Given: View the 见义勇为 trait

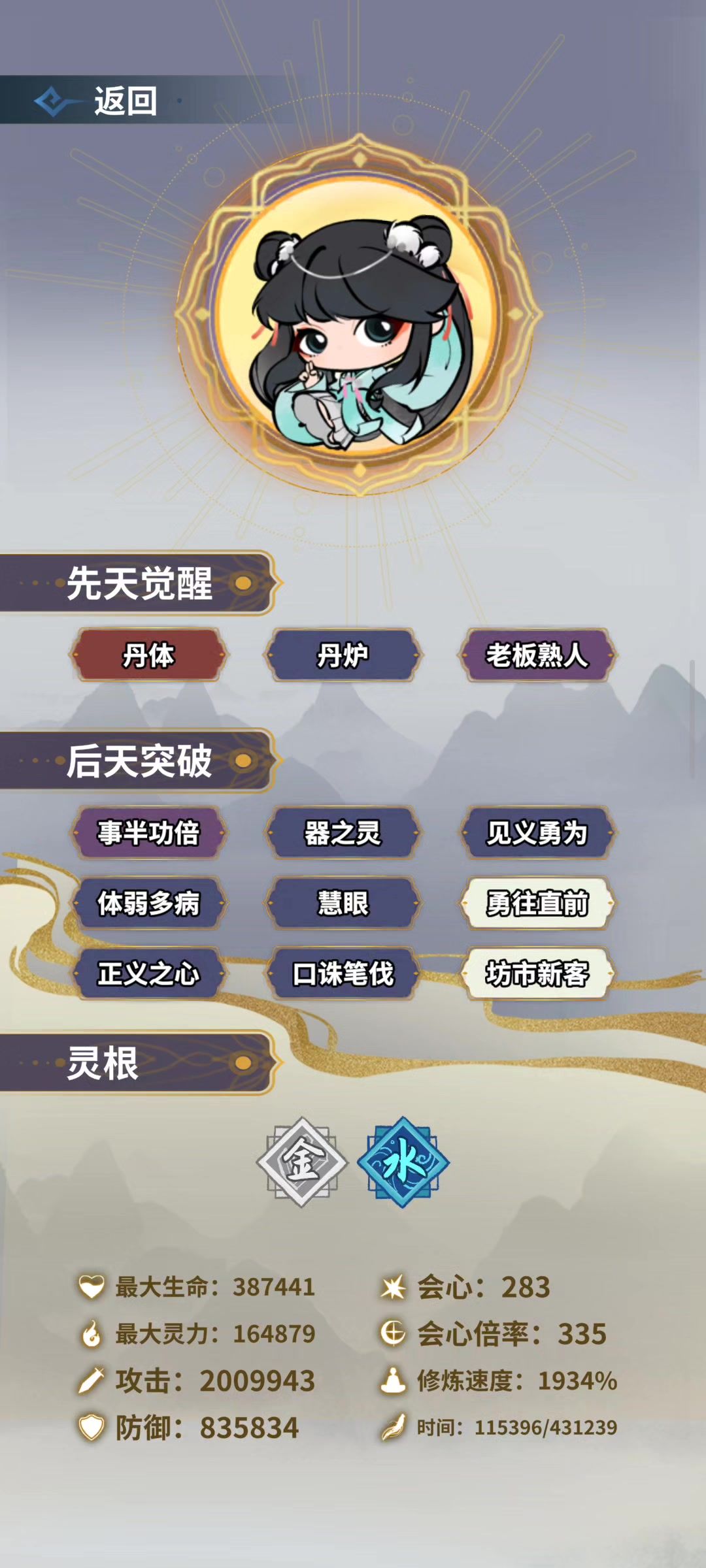Looking at the screenshot, I should coord(537,832).
